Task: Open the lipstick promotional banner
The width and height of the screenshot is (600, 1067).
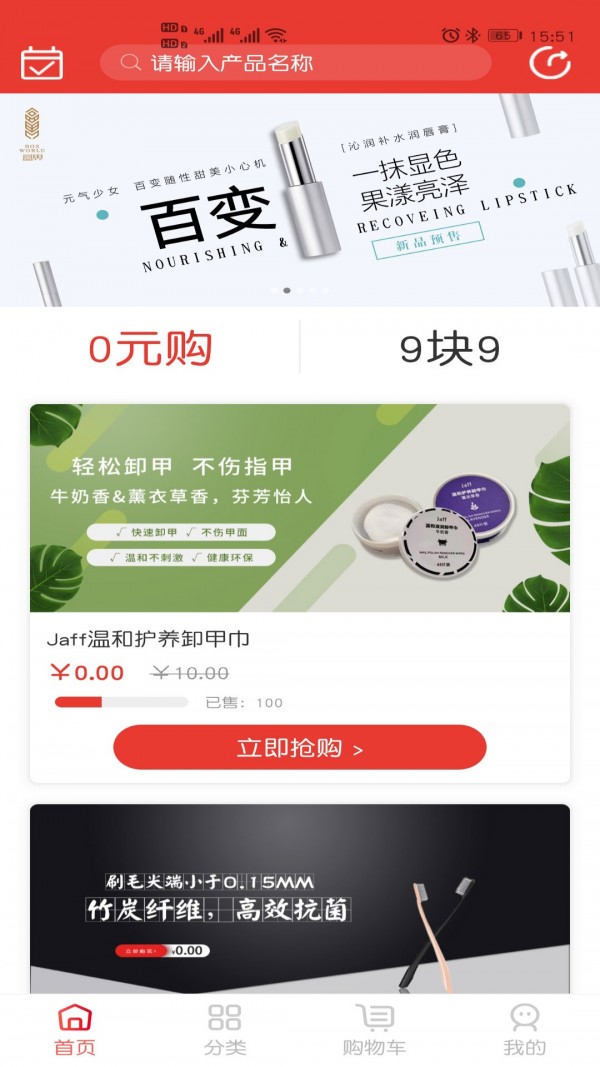Action: 300,200
